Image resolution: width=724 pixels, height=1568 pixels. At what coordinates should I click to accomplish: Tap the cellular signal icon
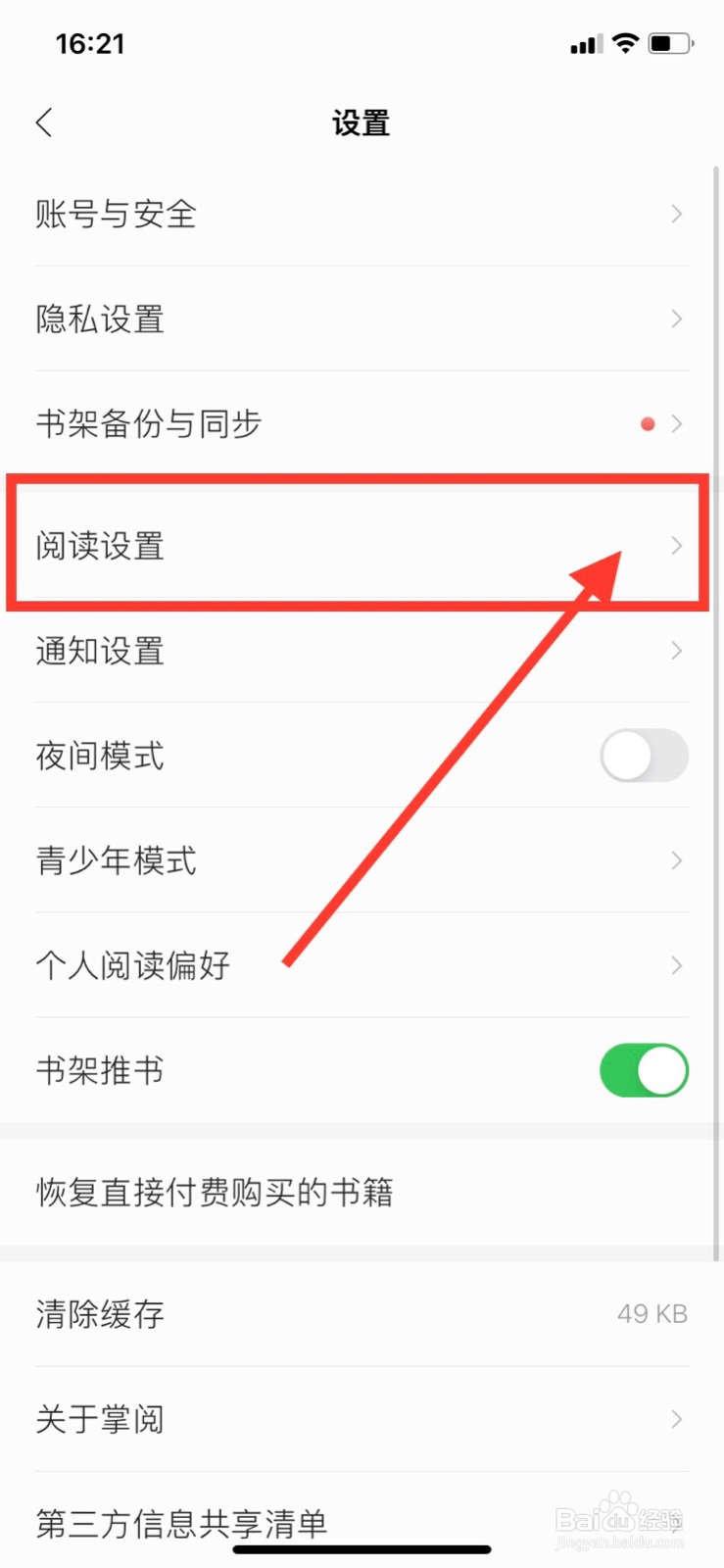(584, 43)
